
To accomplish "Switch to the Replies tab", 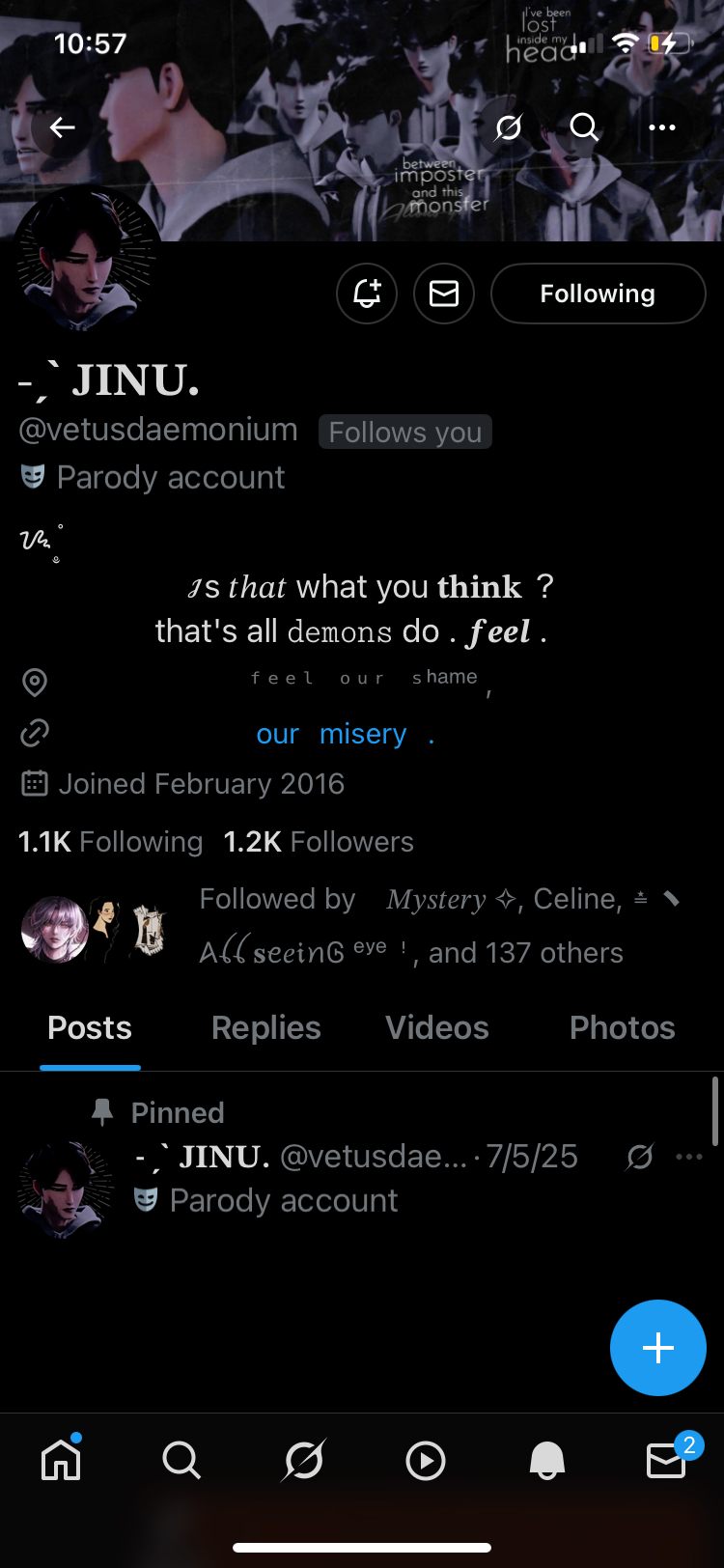I will (265, 1028).
